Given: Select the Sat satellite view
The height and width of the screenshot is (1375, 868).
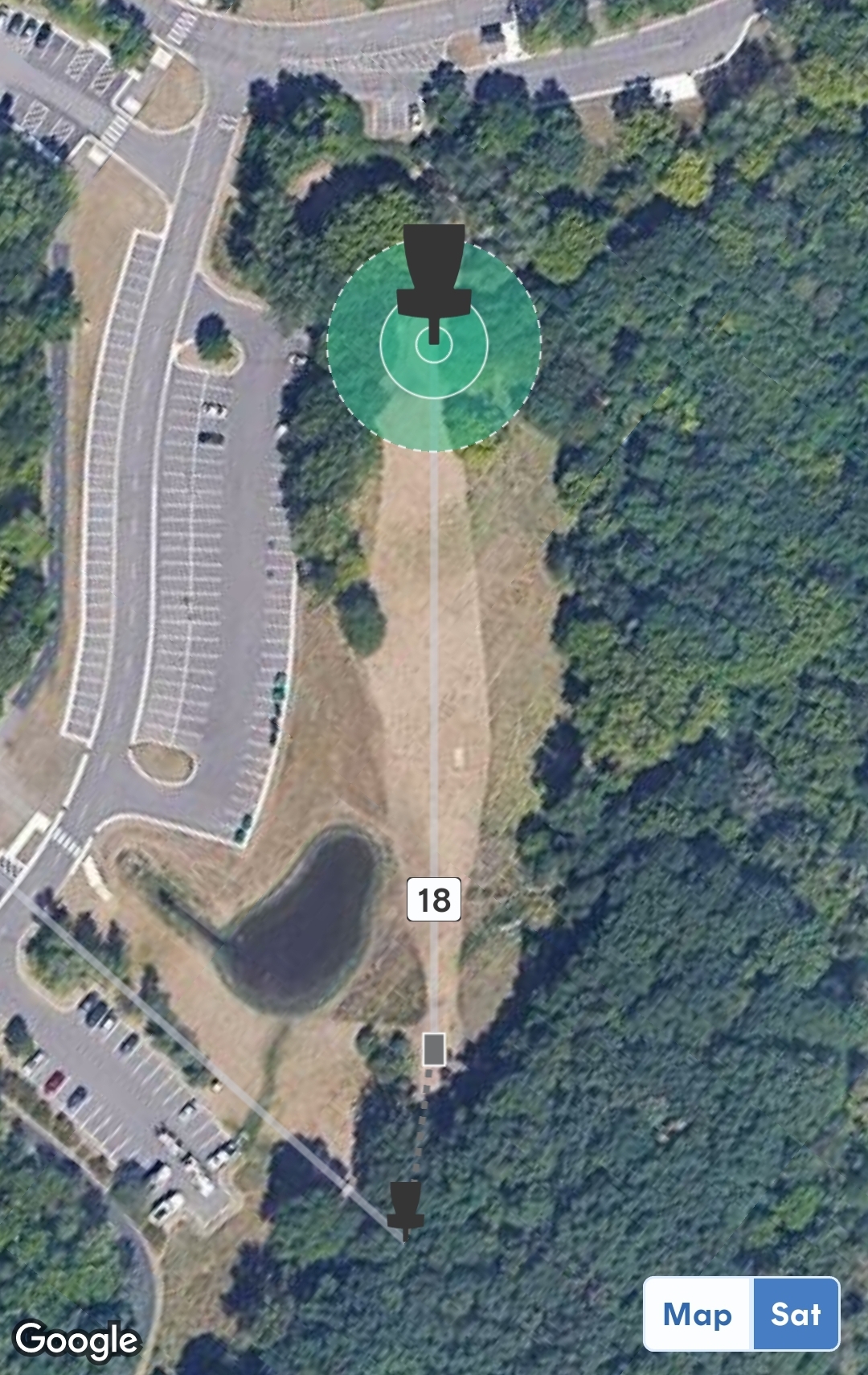Looking at the screenshot, I should point(796,1315).
